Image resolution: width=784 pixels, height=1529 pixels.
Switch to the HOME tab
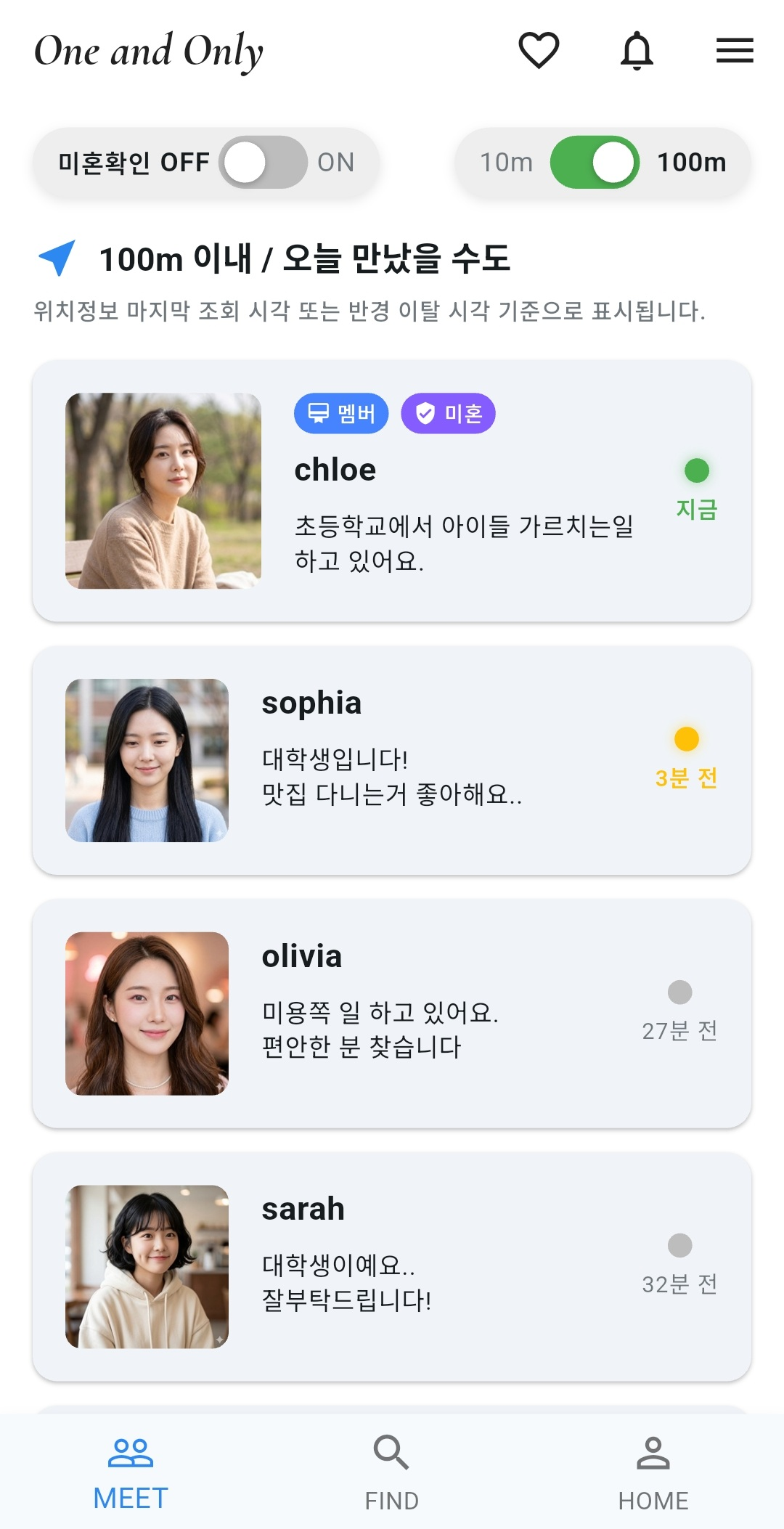click(x=653, y=1470)
